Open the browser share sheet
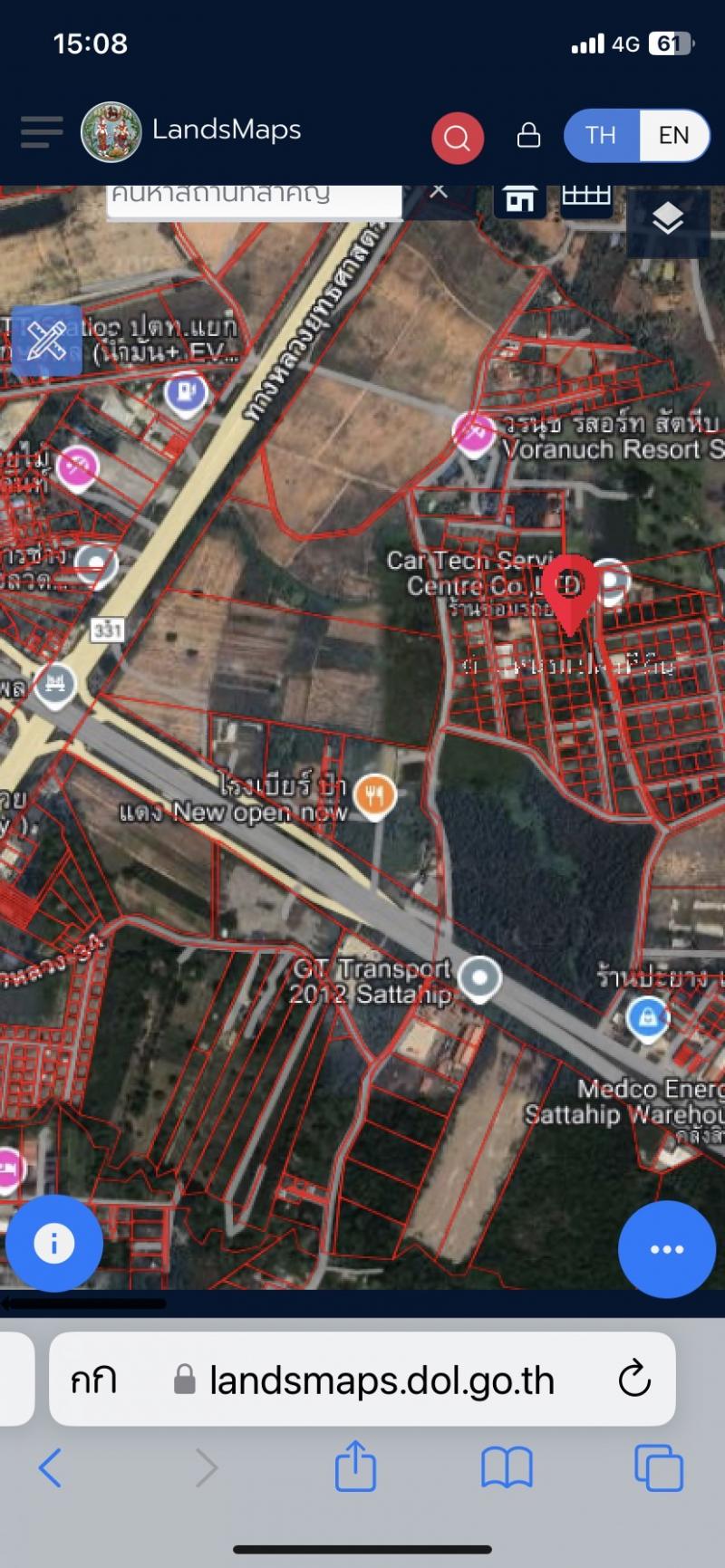 355,1466
